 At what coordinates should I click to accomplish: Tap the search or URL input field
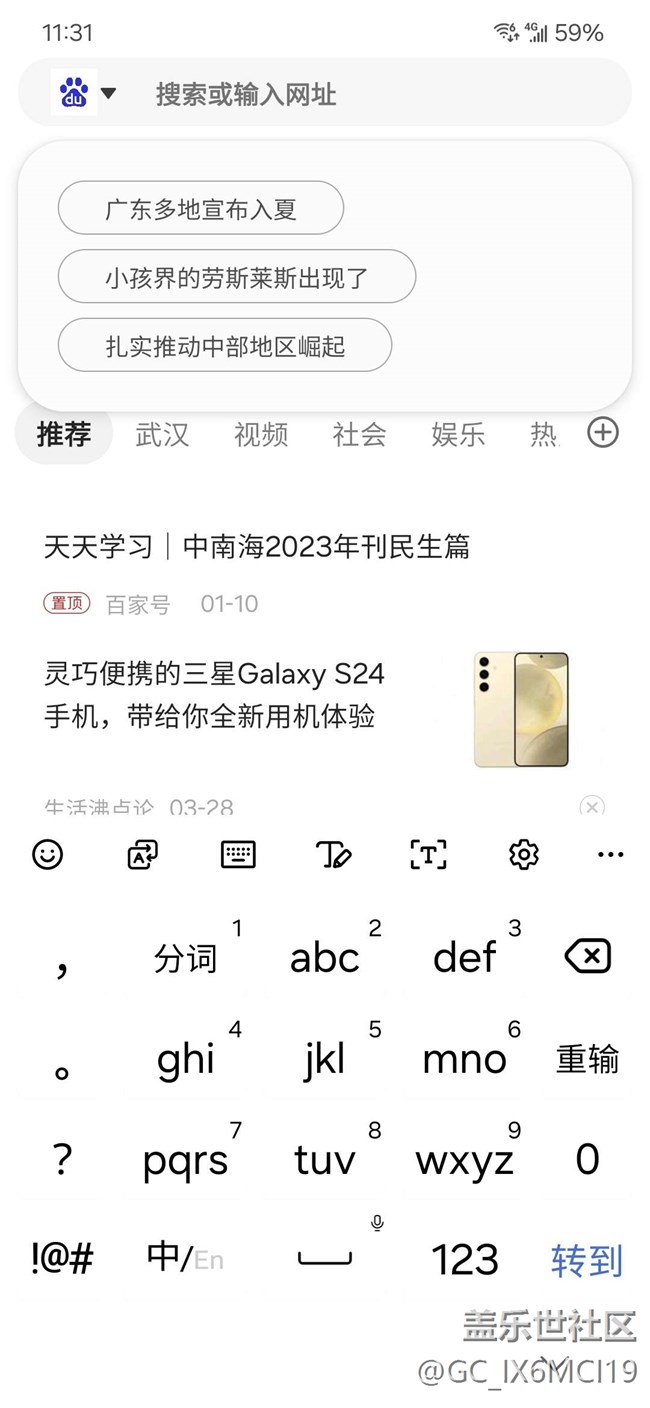click(380, 94)
